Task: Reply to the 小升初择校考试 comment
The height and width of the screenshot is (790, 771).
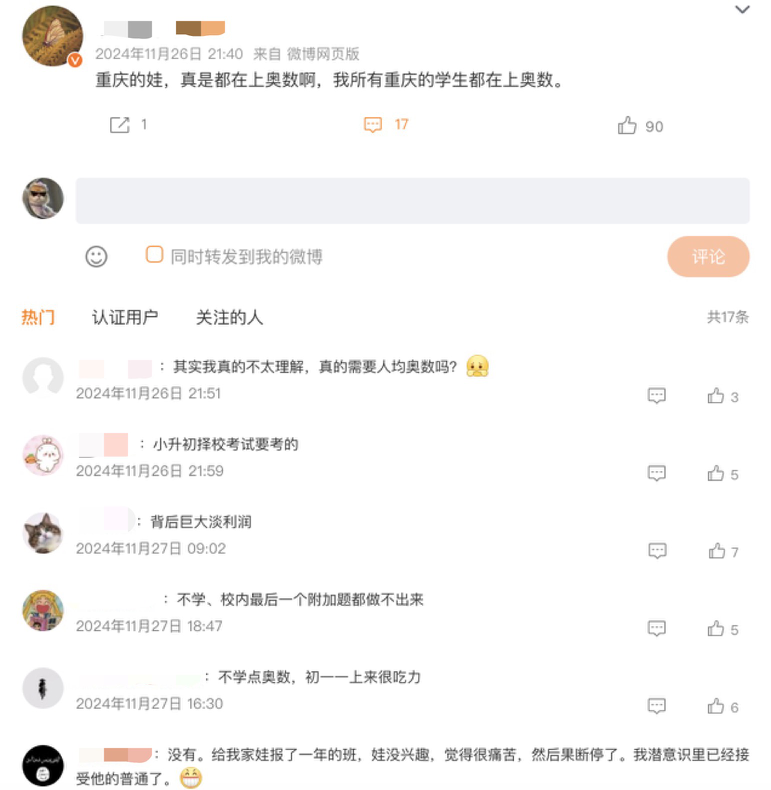Action: tap(657, 473)
